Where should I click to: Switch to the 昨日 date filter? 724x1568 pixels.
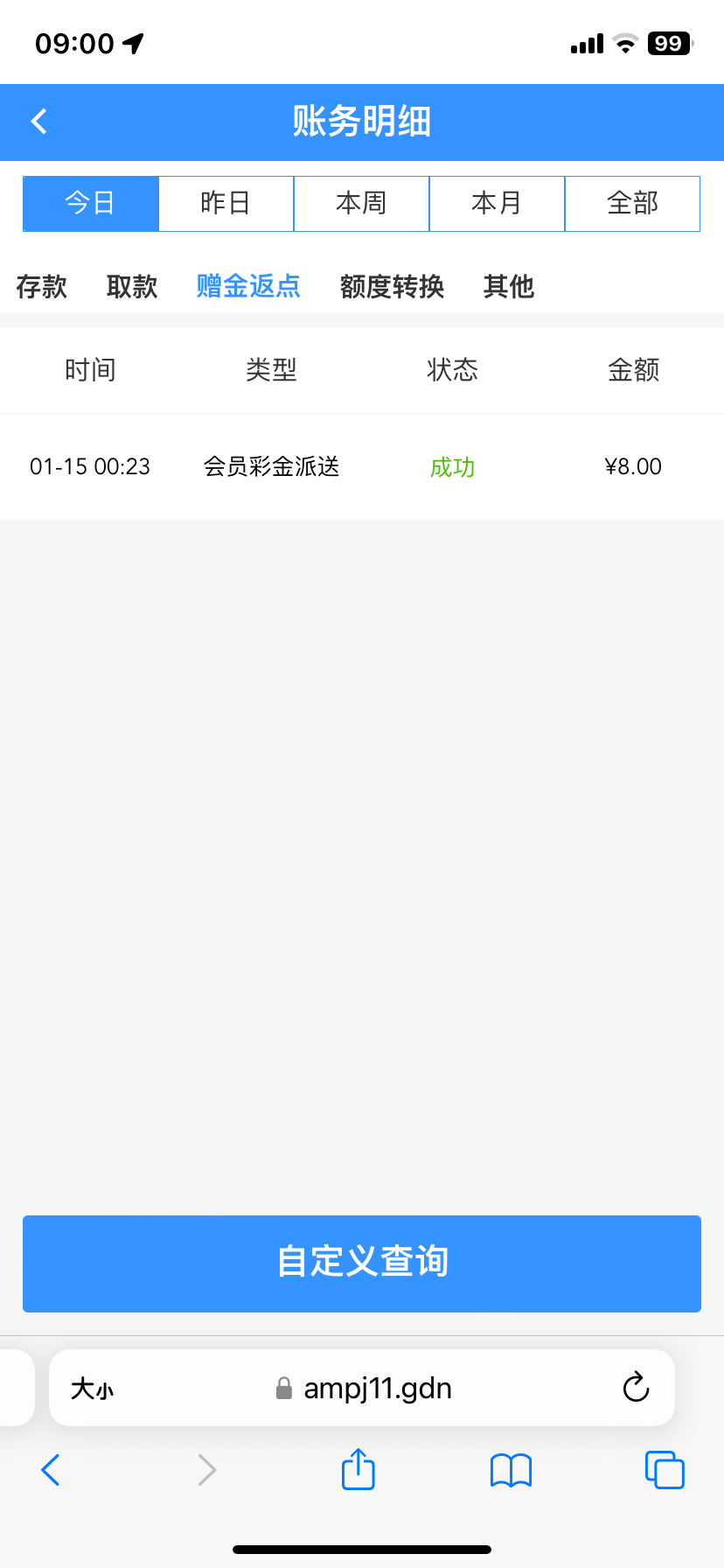tap(226, 204)
